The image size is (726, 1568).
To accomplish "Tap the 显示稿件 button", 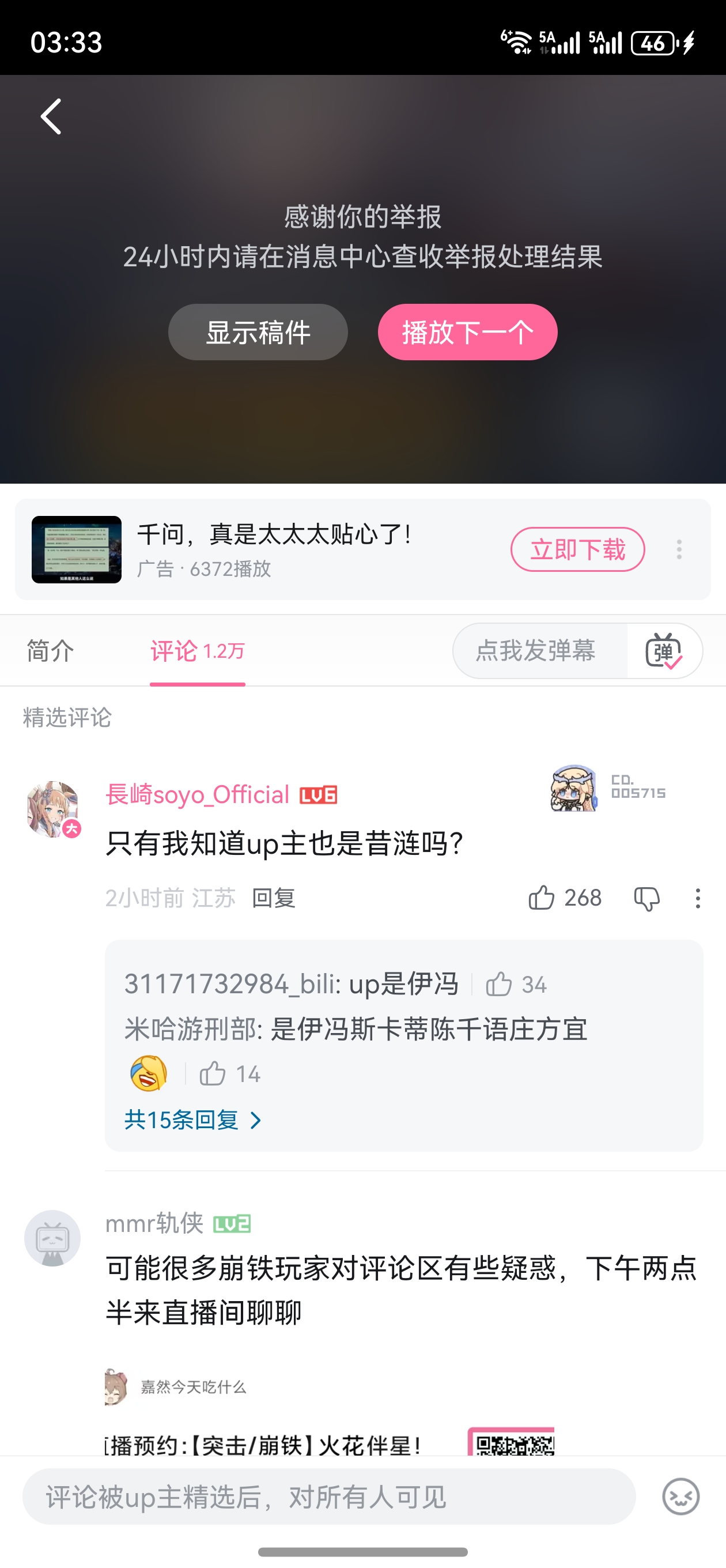I will (258, 333).
